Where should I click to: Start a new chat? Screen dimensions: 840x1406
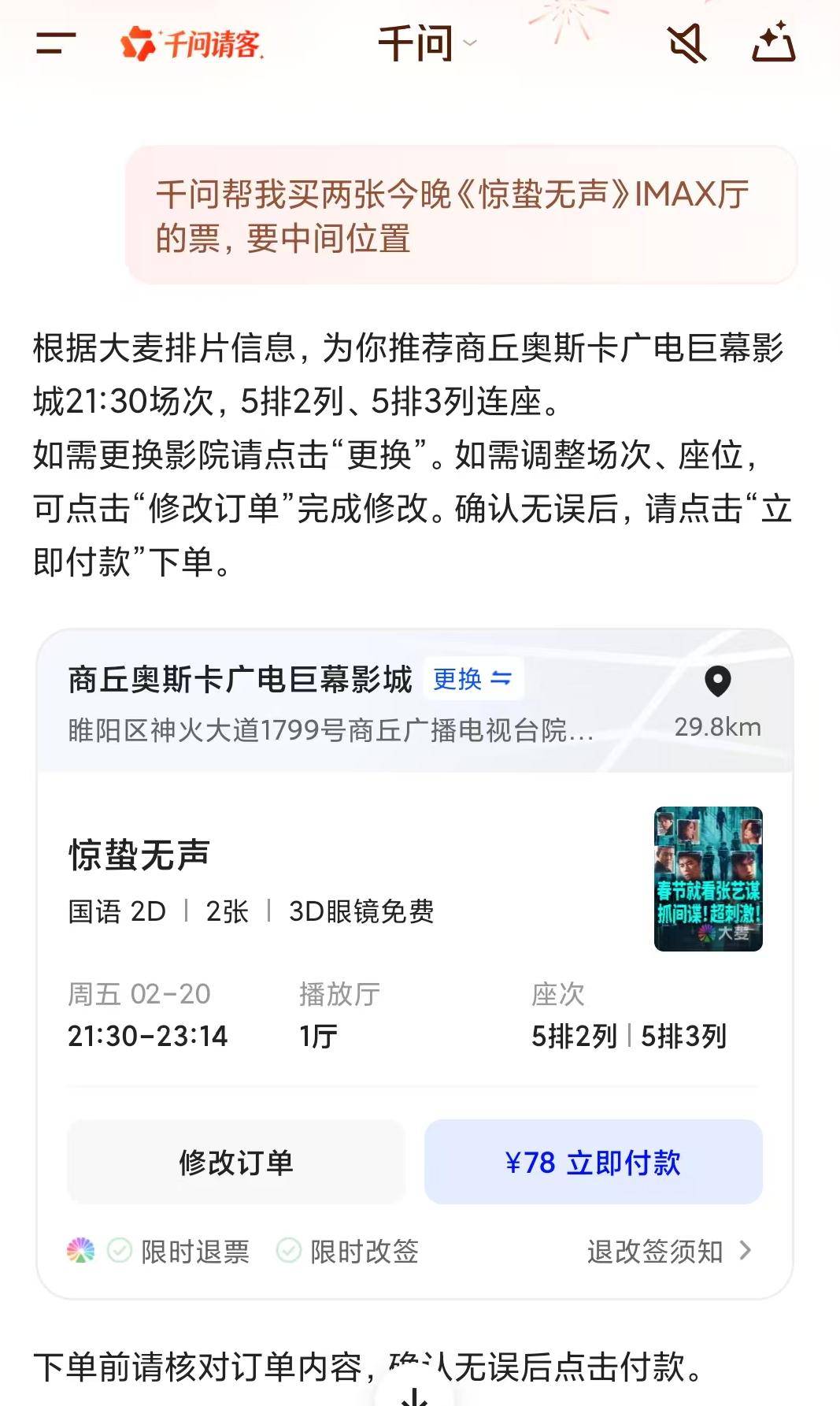(774, 43)
